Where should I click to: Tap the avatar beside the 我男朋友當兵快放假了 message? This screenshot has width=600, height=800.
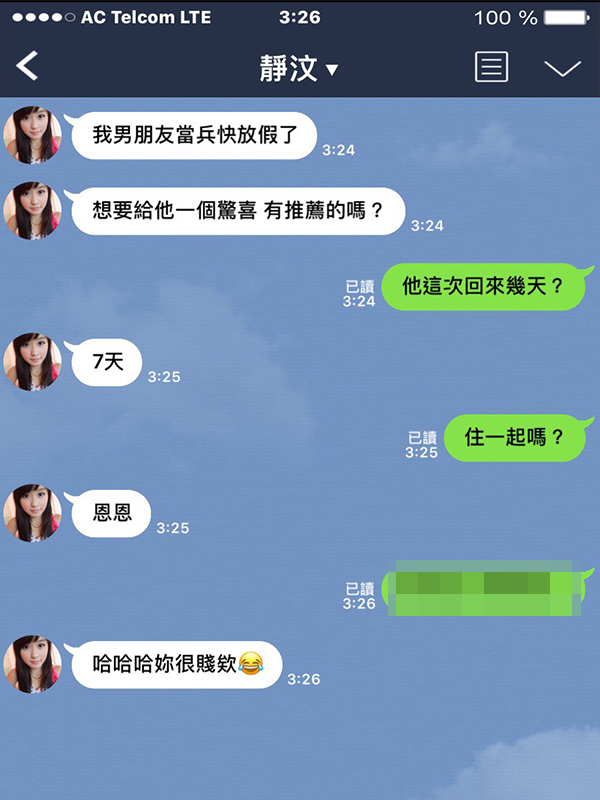[x=32, y=135]
